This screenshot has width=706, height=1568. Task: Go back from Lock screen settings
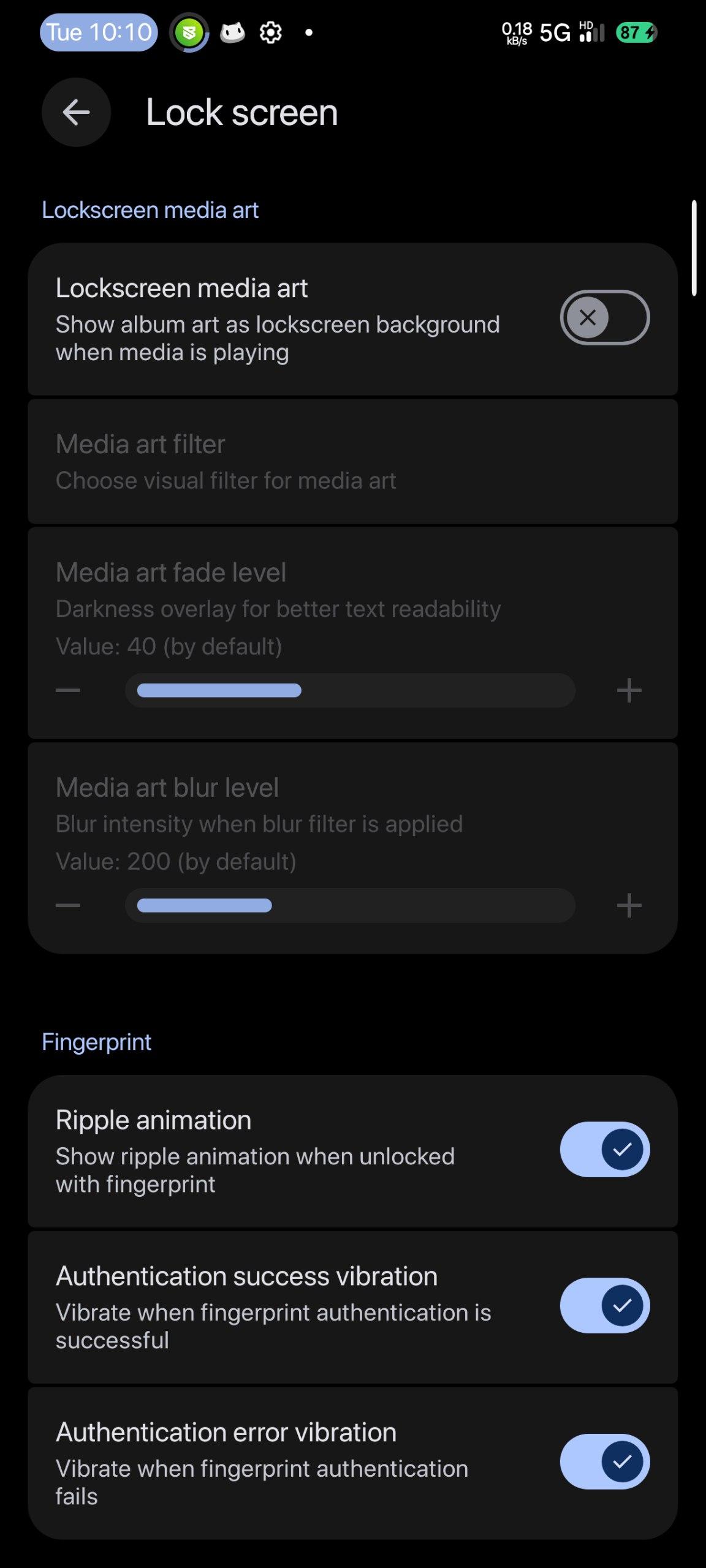[x=76, y=112]
